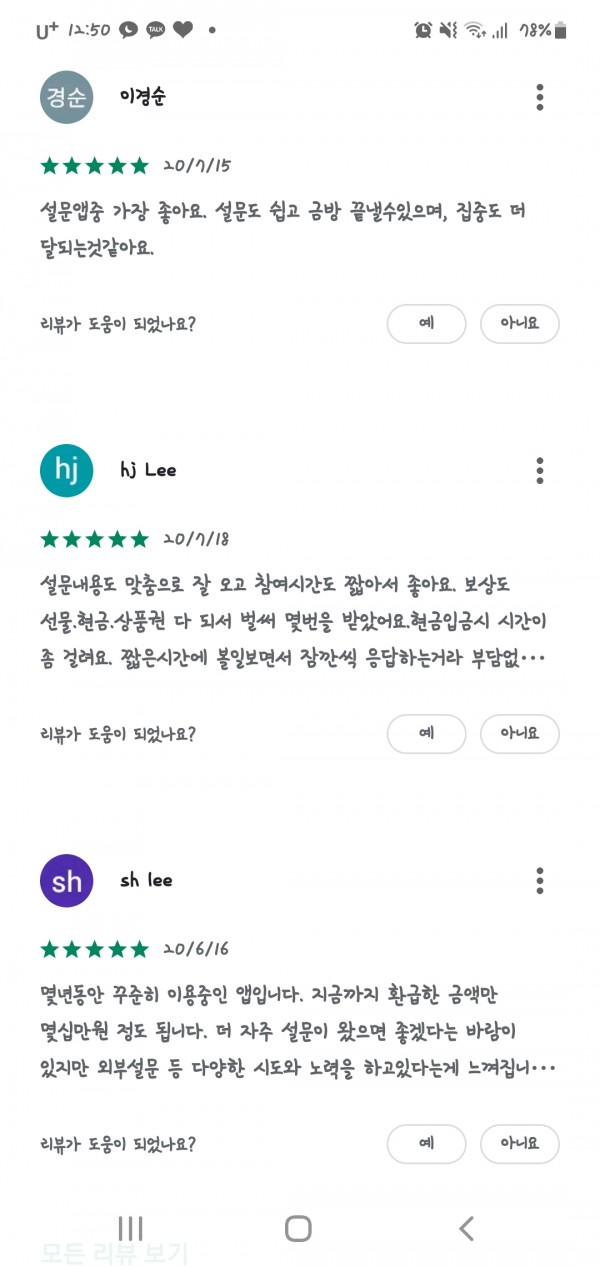600x1267 pixels.
Task: Tap 예 under hj Lee's review
Action: pos(426,734)
